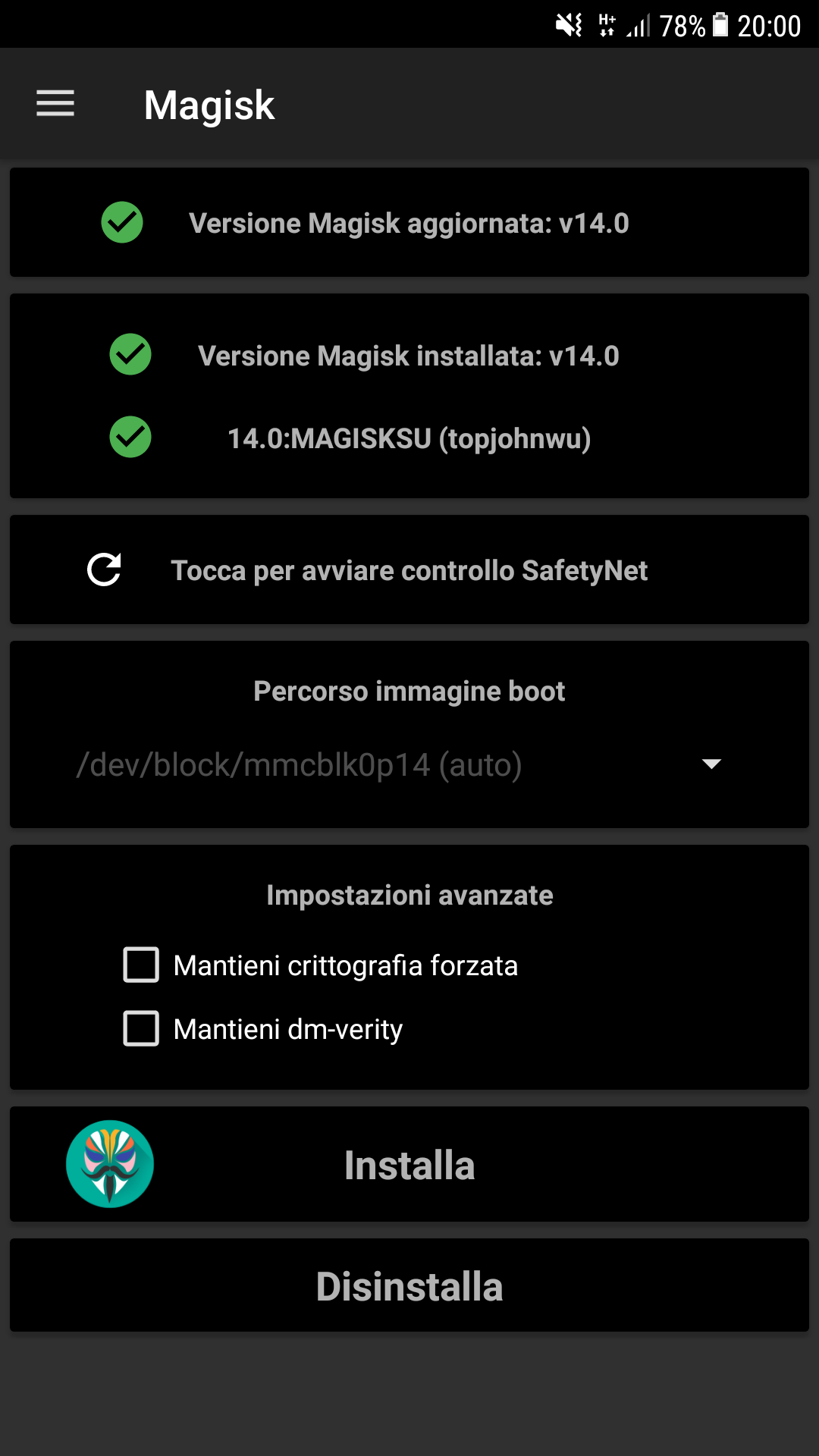Start the SafetyNet check
This screenshot has height=1456, width=819.
point(409,570)
